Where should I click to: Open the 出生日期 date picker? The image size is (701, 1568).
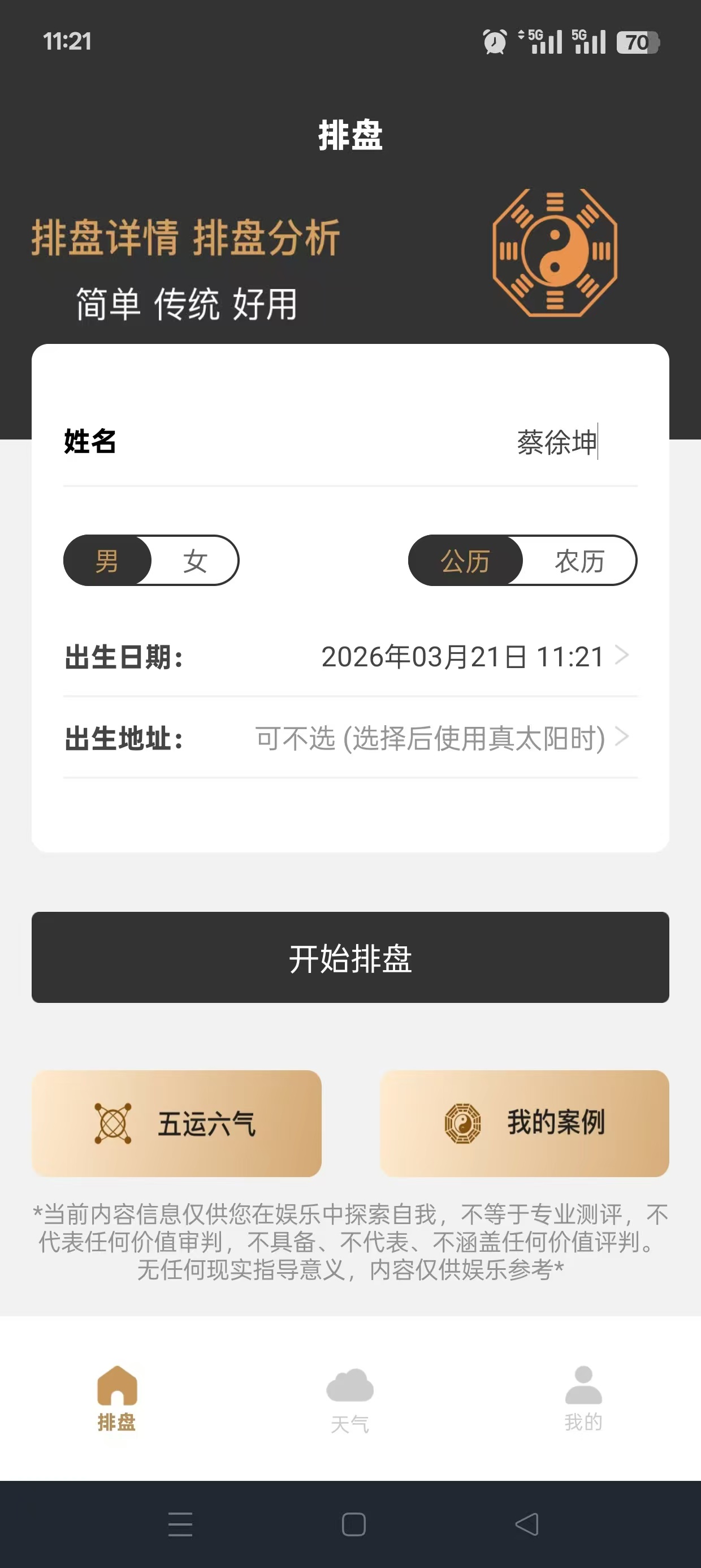pyautogui.click(x=462, y=657)
